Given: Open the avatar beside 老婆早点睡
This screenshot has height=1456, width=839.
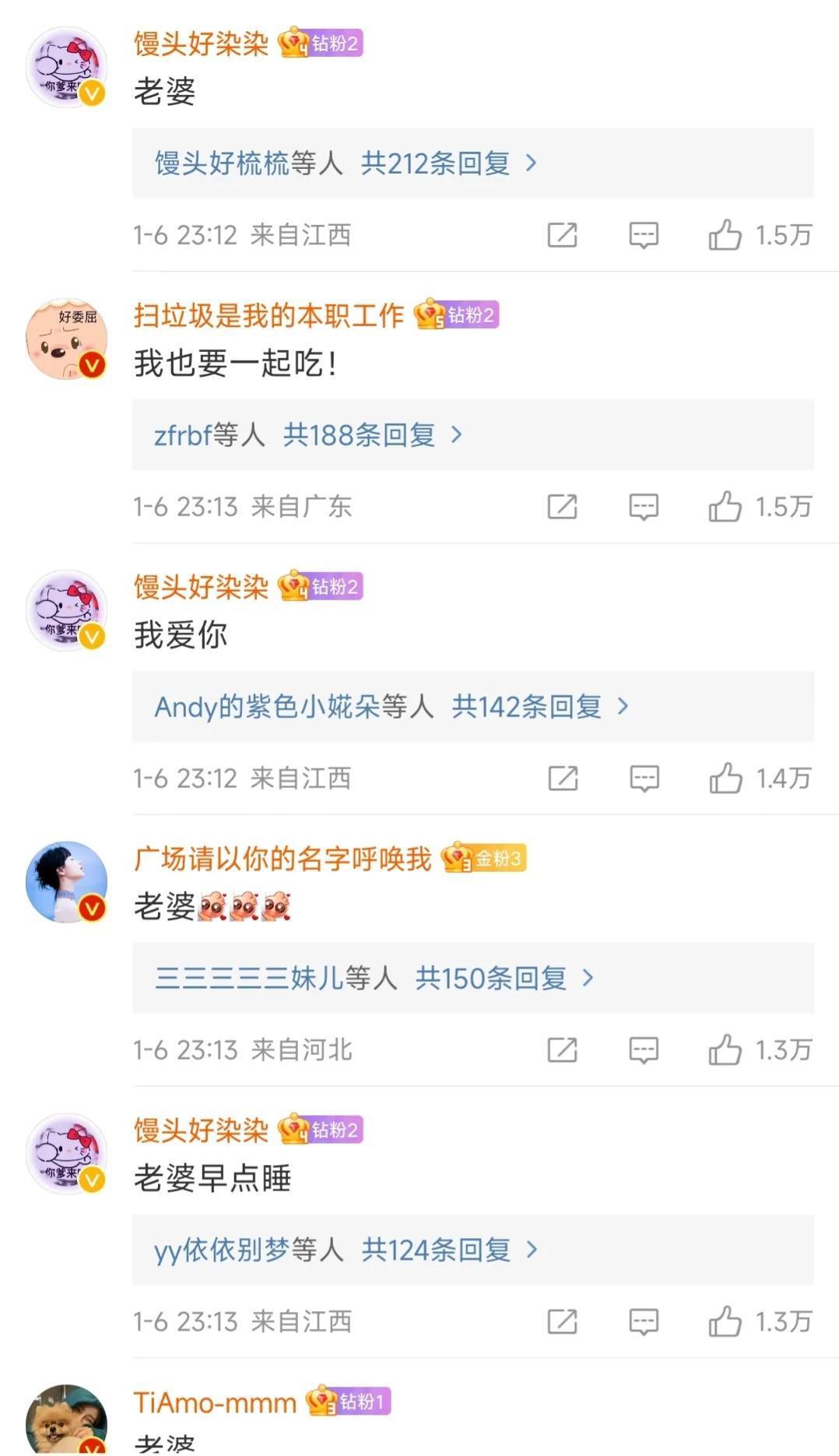Looking at the screenshot, I should click(x=67, y=1153).
